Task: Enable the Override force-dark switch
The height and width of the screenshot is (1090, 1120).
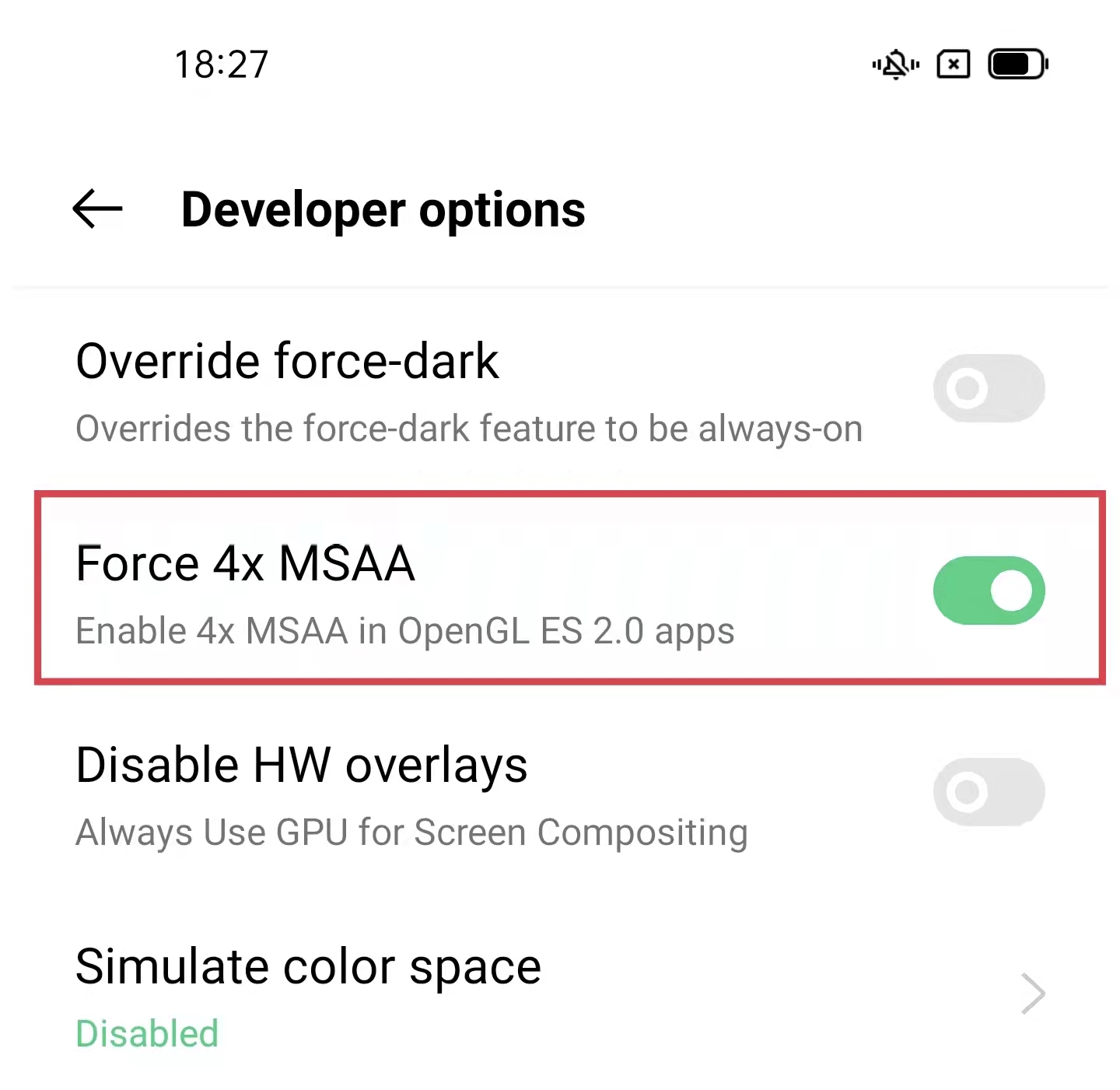Action: 989,387
